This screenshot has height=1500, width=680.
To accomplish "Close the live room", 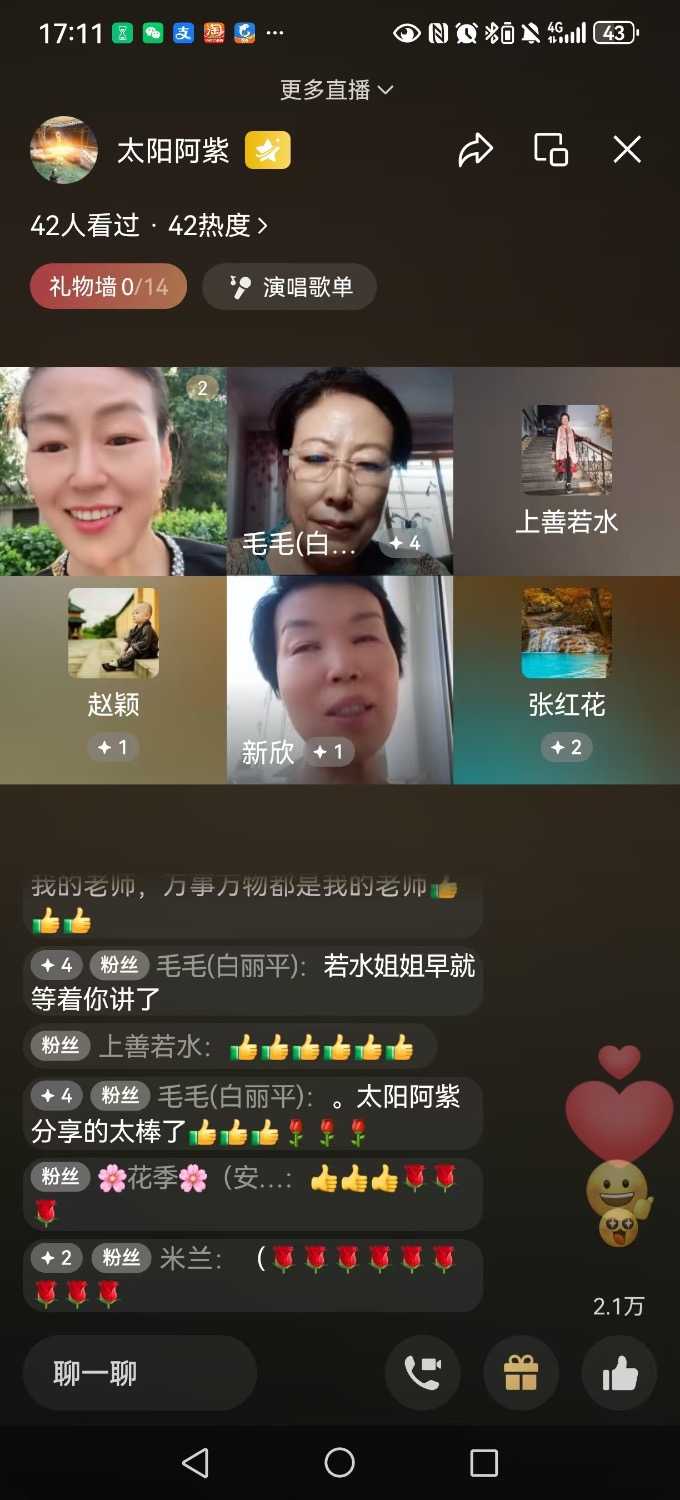I will point(627,150).
